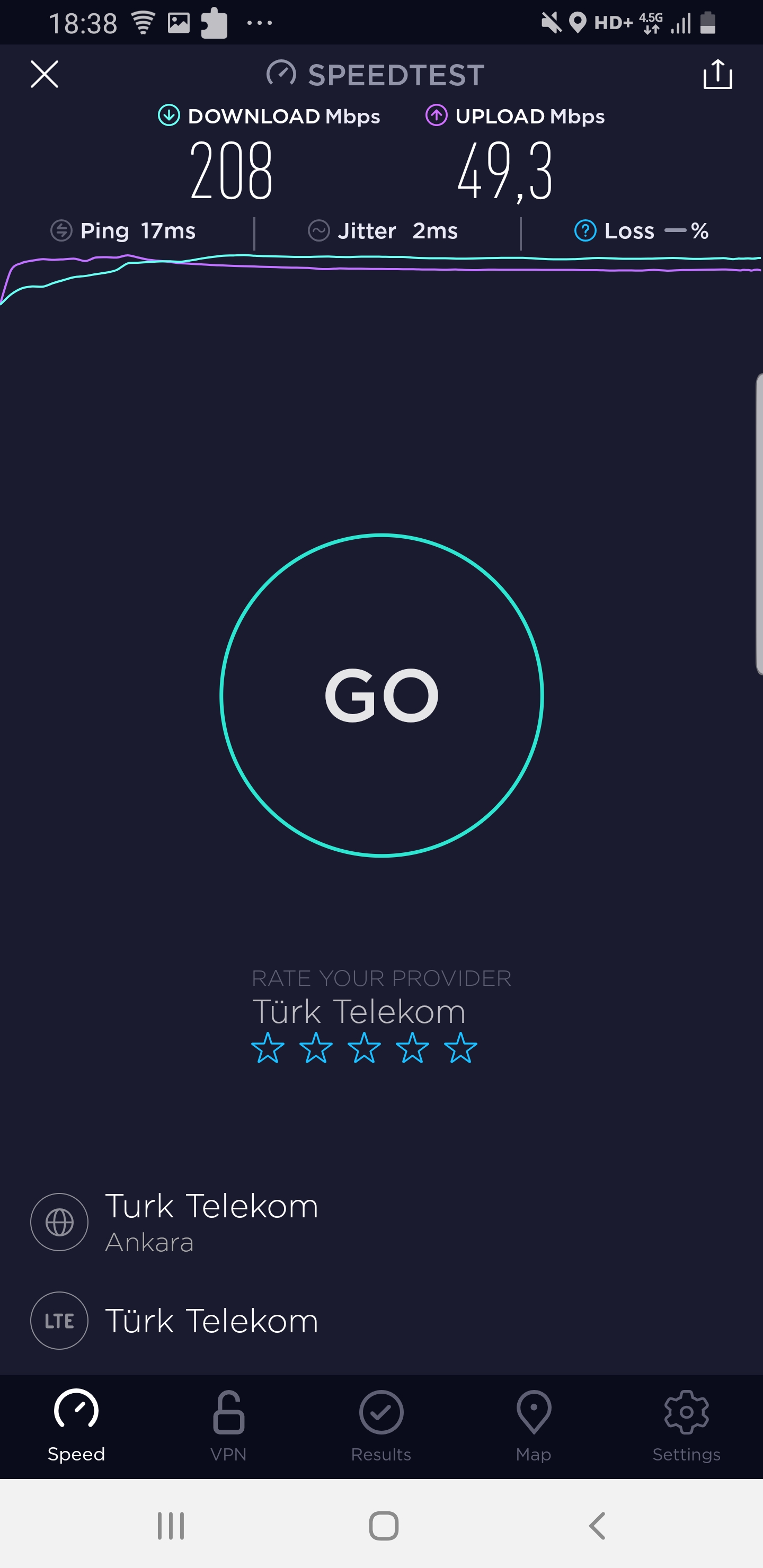Rate Türk Telekom five stars
Screen dimensions: 763x1568
point(460,1048)
